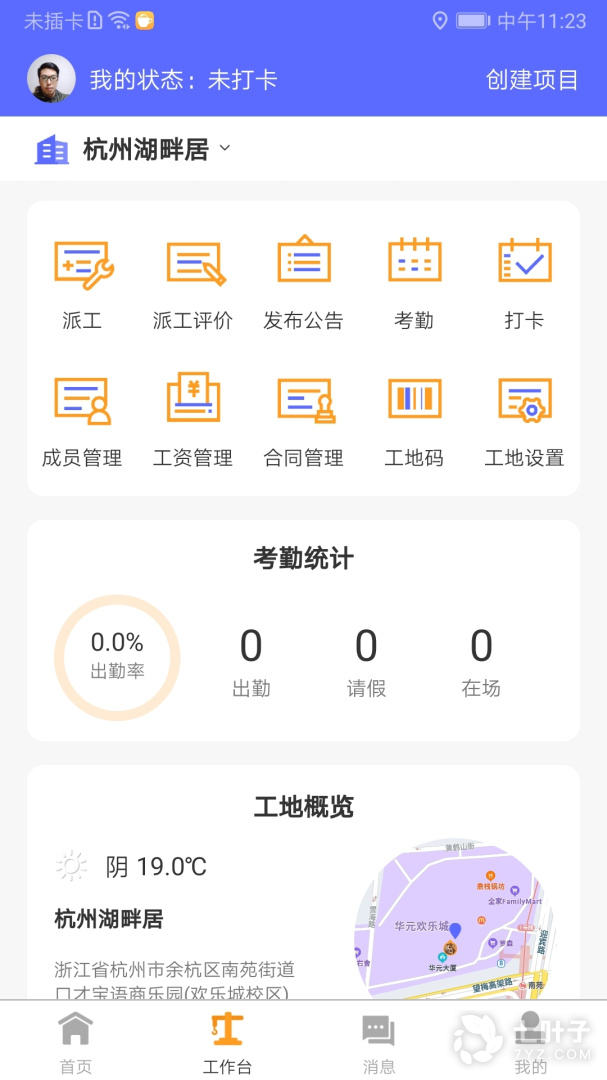Go to the 我的 profile tab
607x1080 pixels.
(x=531, y=1042)
